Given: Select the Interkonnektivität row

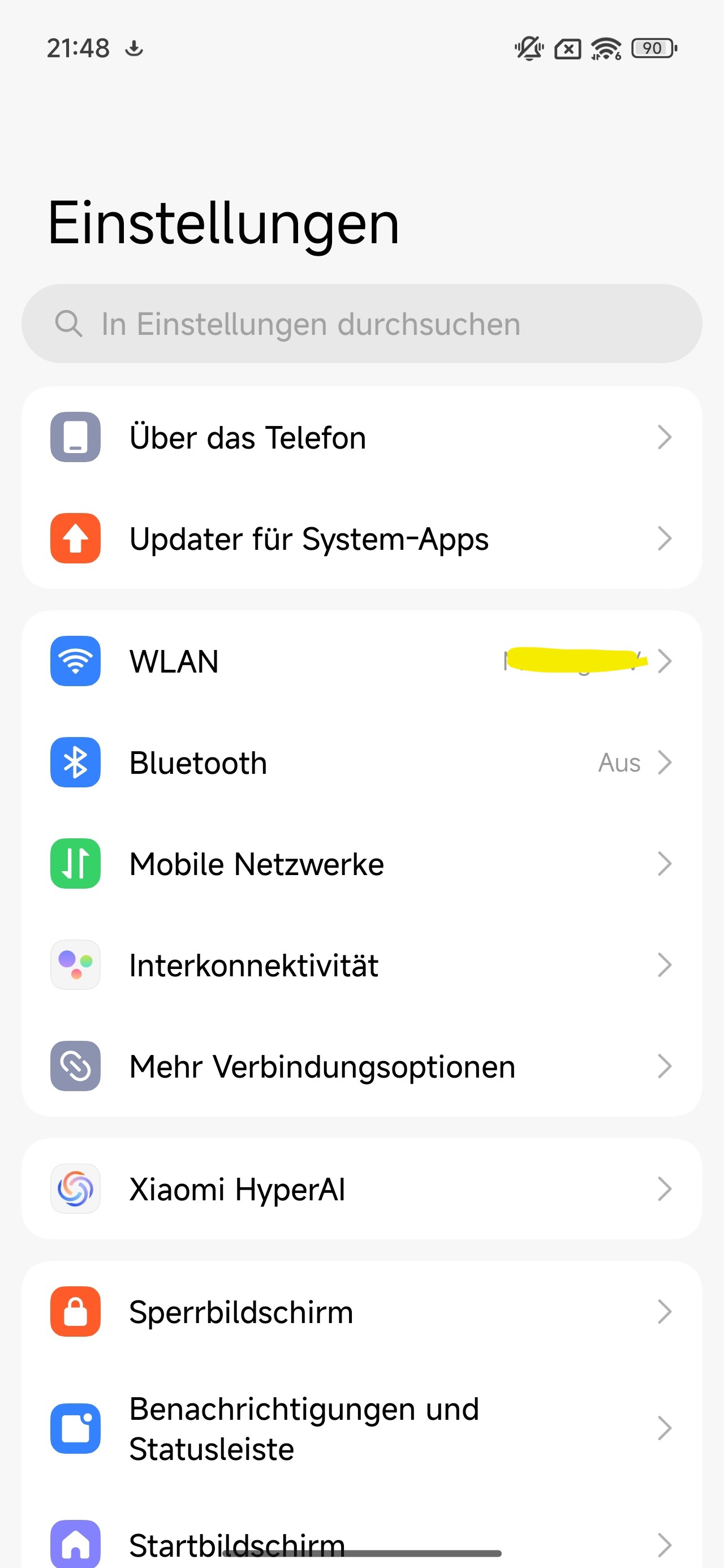Looking at the screenshot, I should click(361, 966).
